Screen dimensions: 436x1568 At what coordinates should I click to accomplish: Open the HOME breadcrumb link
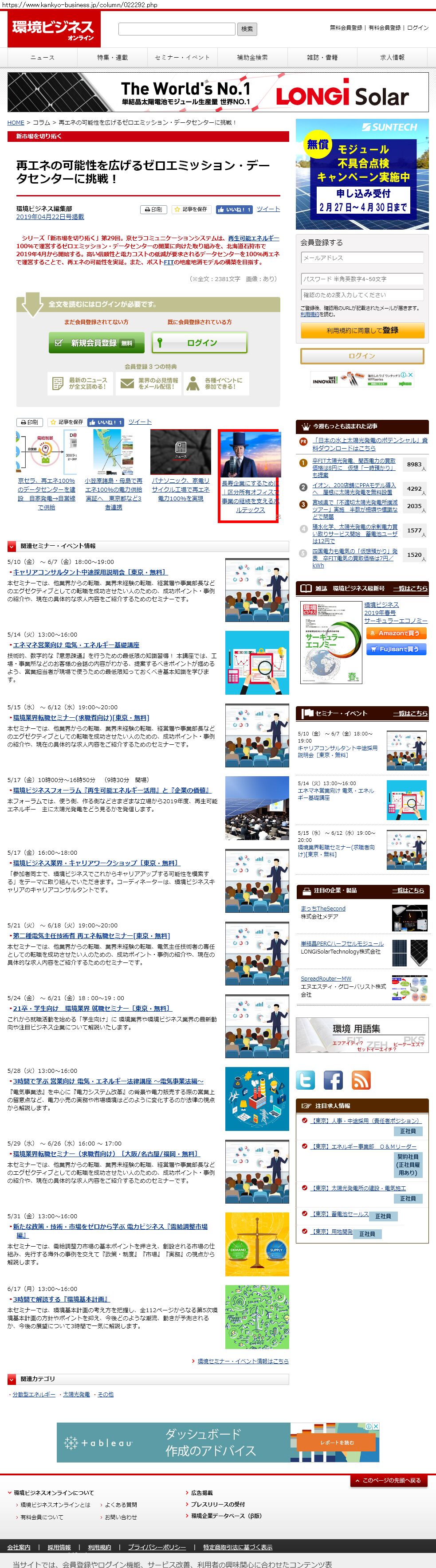16,122
